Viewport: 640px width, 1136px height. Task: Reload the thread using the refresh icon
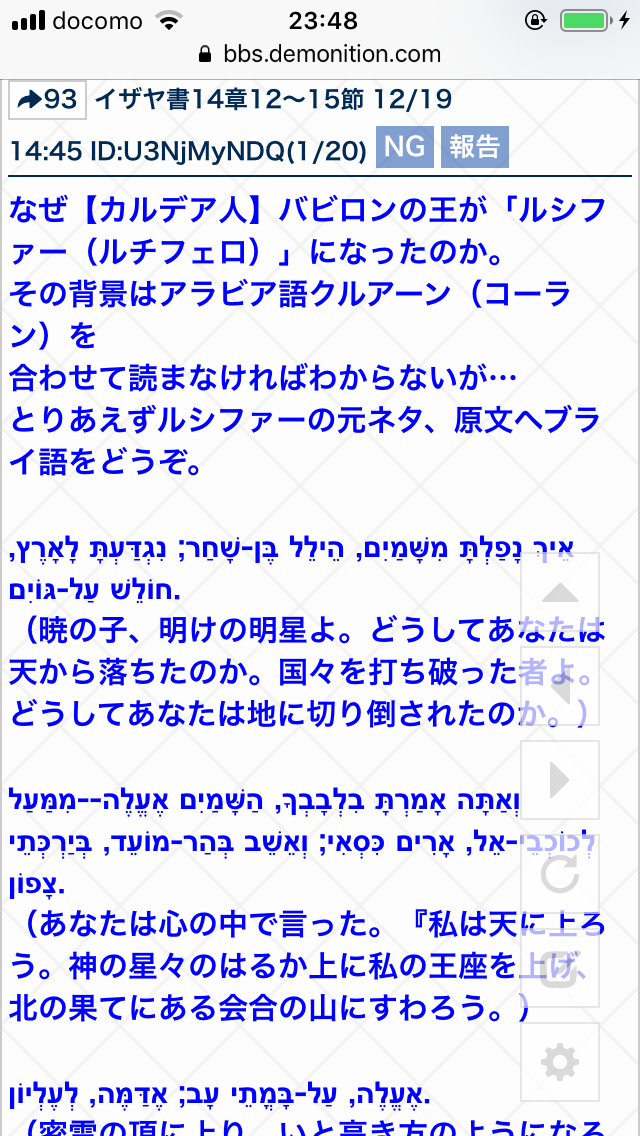click(x=560, y=875)
